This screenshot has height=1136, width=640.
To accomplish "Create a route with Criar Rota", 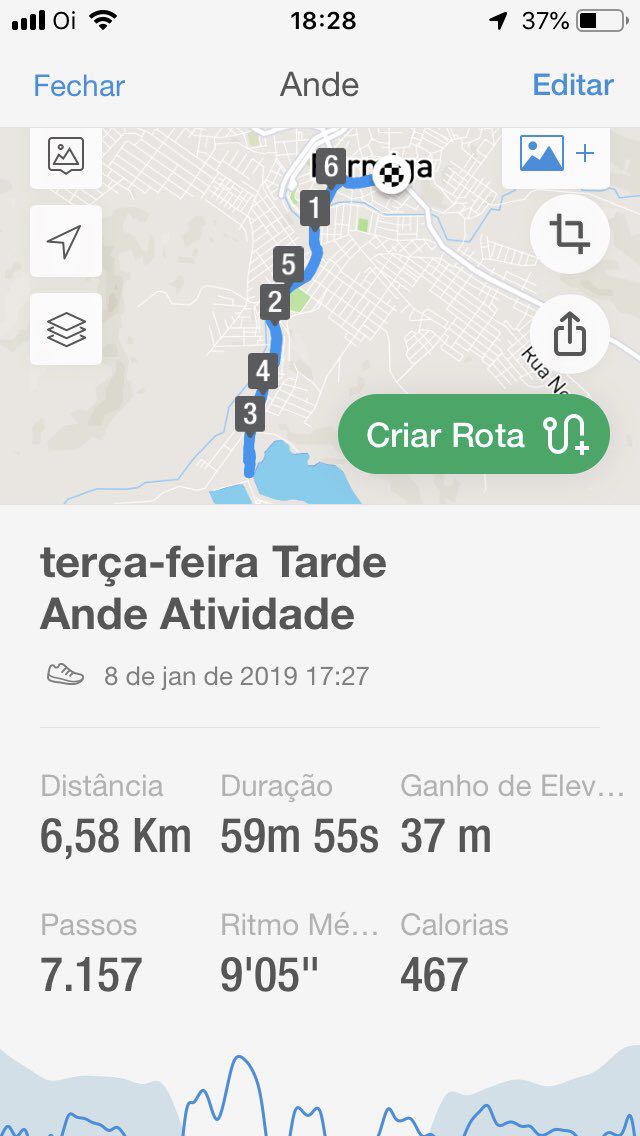I will pos(474,435).
